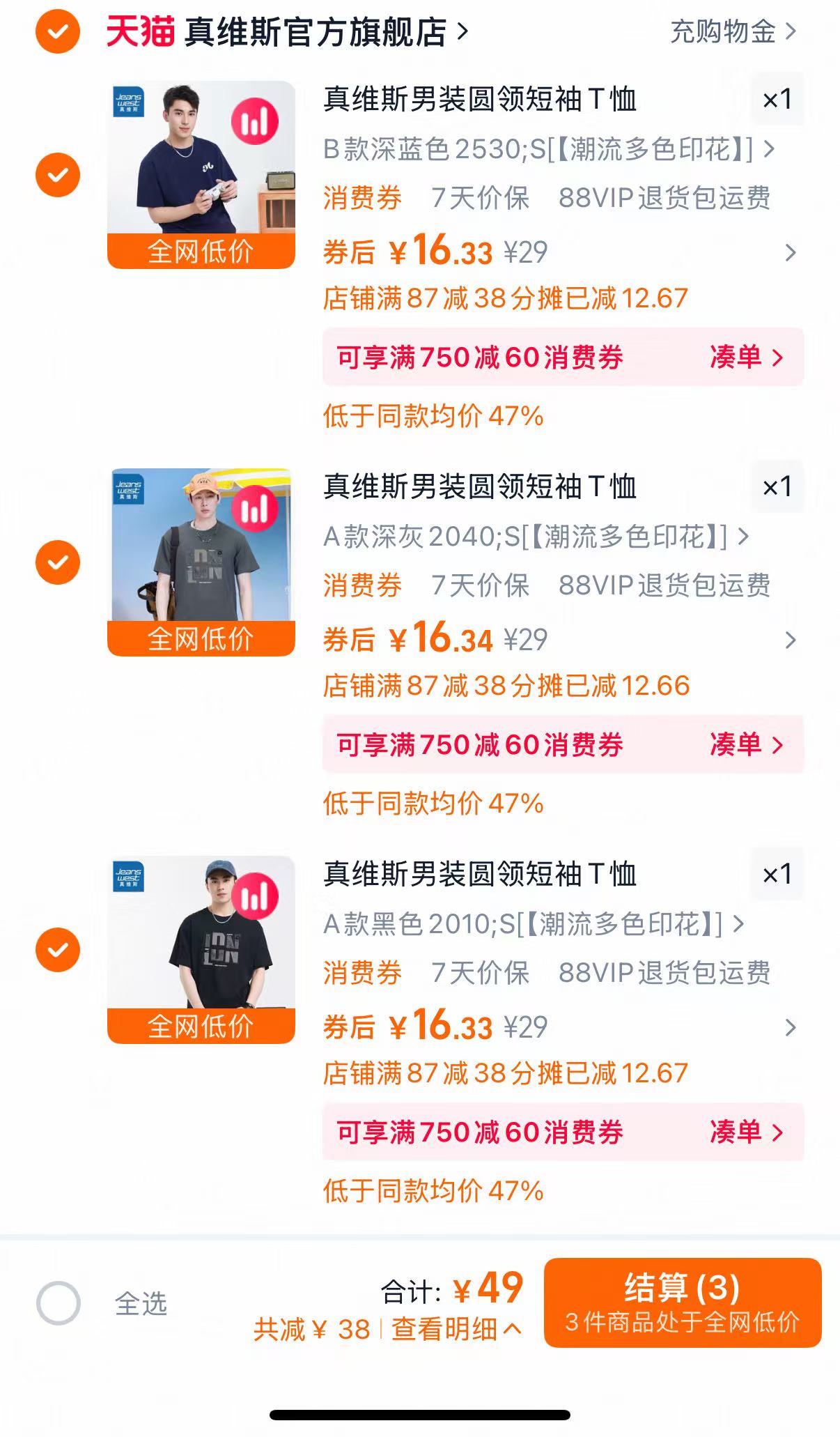Viewport: 840px width, 1437px height.
Task: Open the chart icon on the grey shirt image
Action: click(253, 509)
